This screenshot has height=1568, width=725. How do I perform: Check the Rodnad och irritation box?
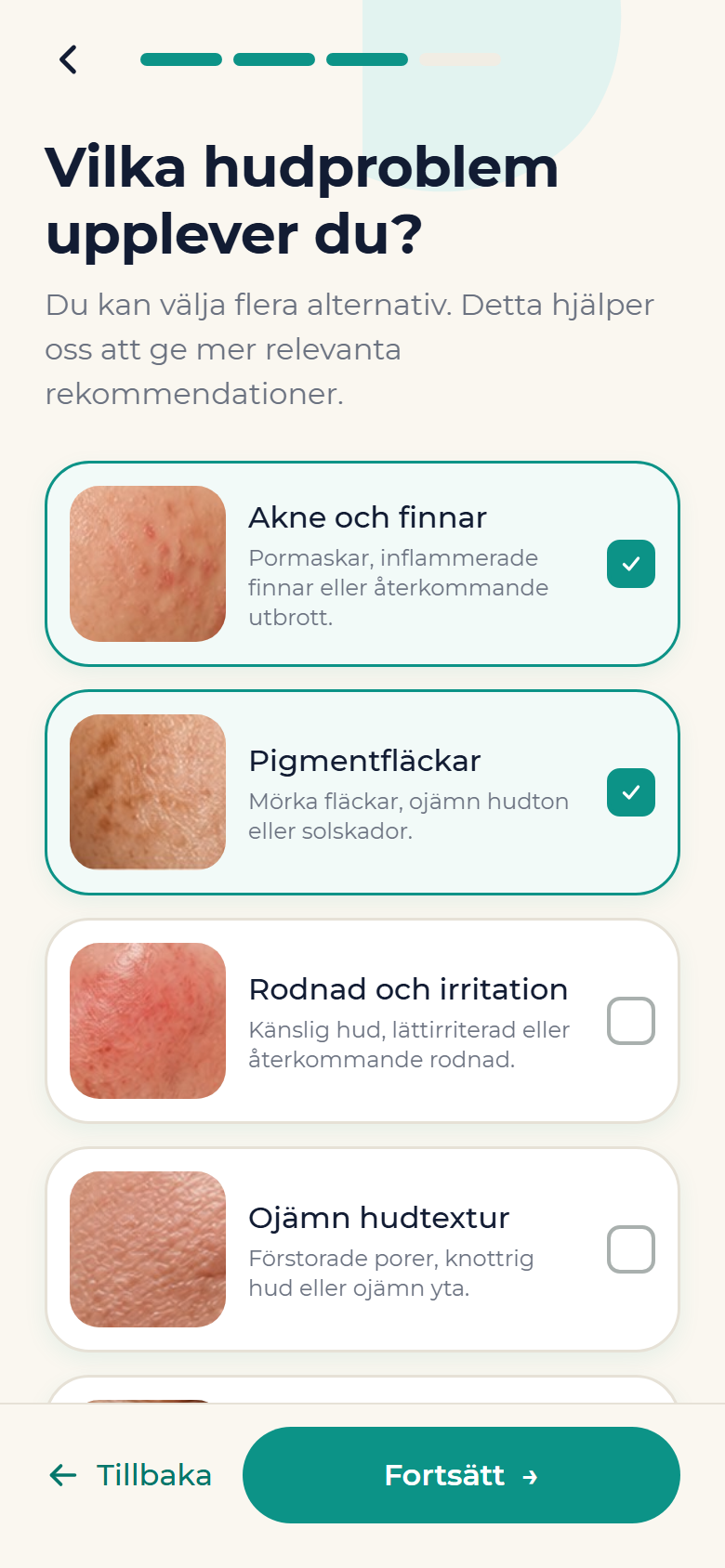pos(631,1021)
